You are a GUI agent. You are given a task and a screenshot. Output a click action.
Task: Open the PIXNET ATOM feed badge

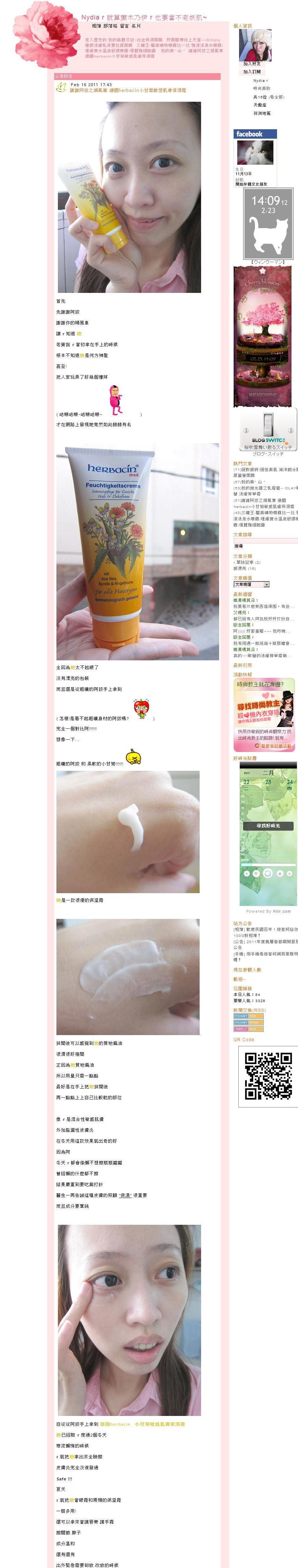[x=248, y=1022]
